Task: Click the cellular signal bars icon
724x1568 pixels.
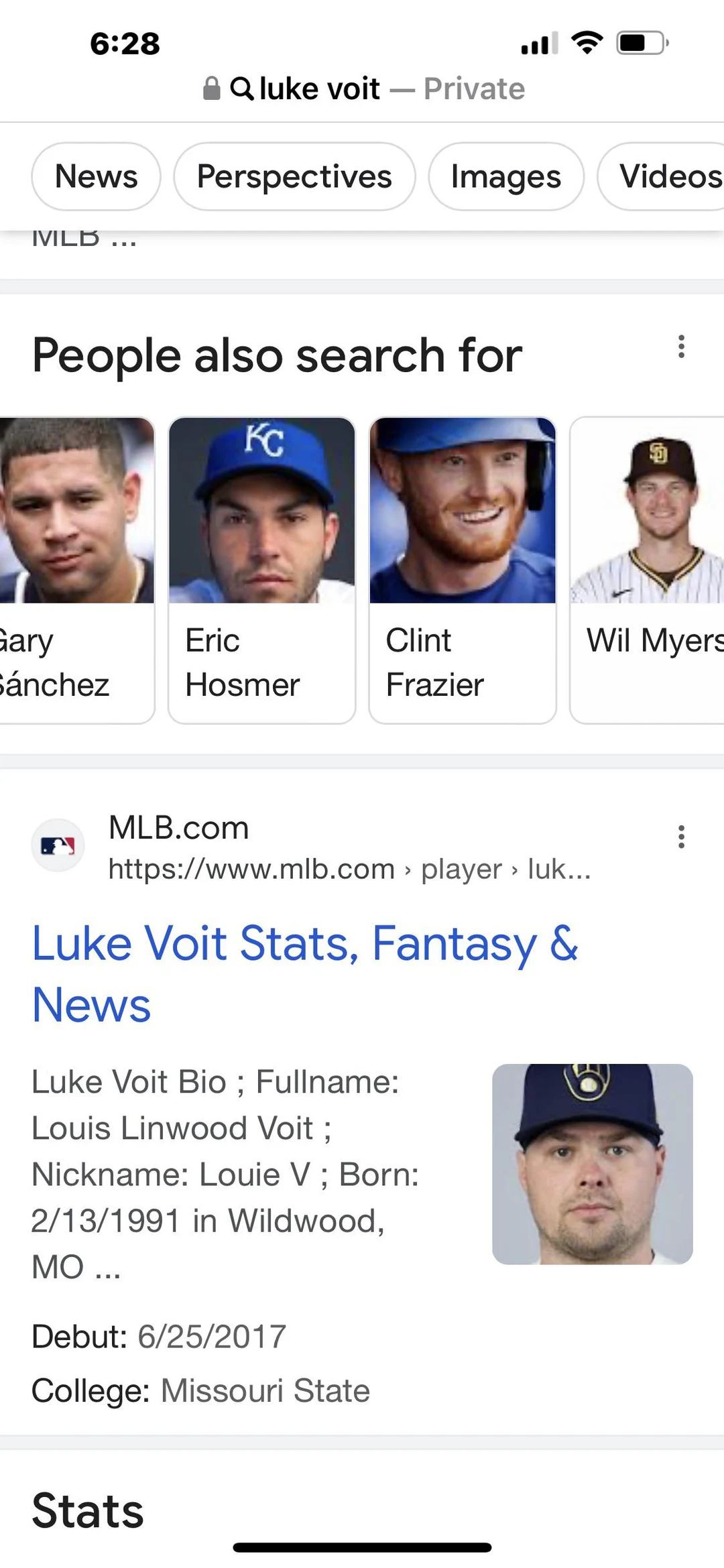Action: [538, 44]
